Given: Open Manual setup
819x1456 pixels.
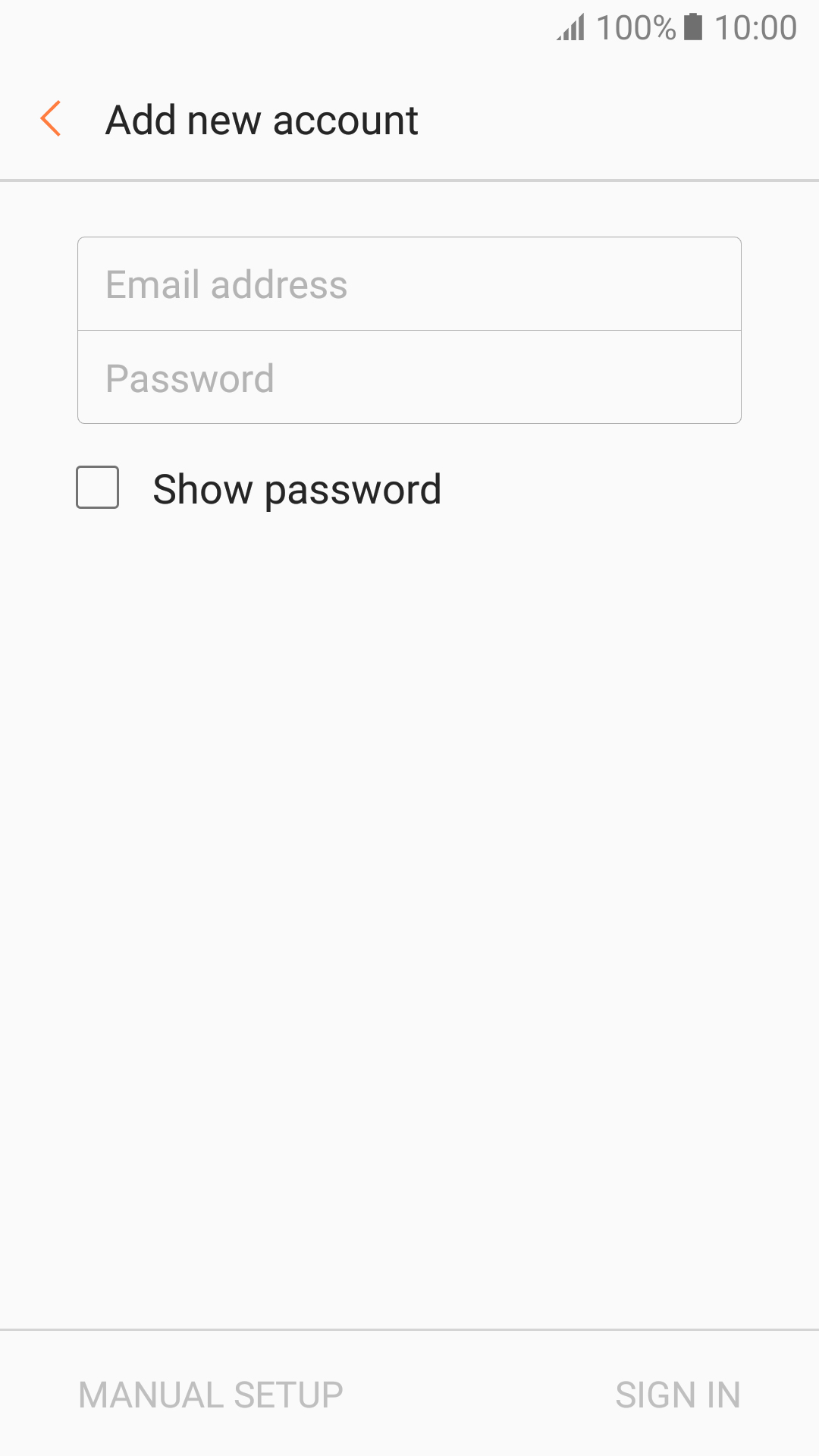Looking at the screenshot, I should [211, 1395].
